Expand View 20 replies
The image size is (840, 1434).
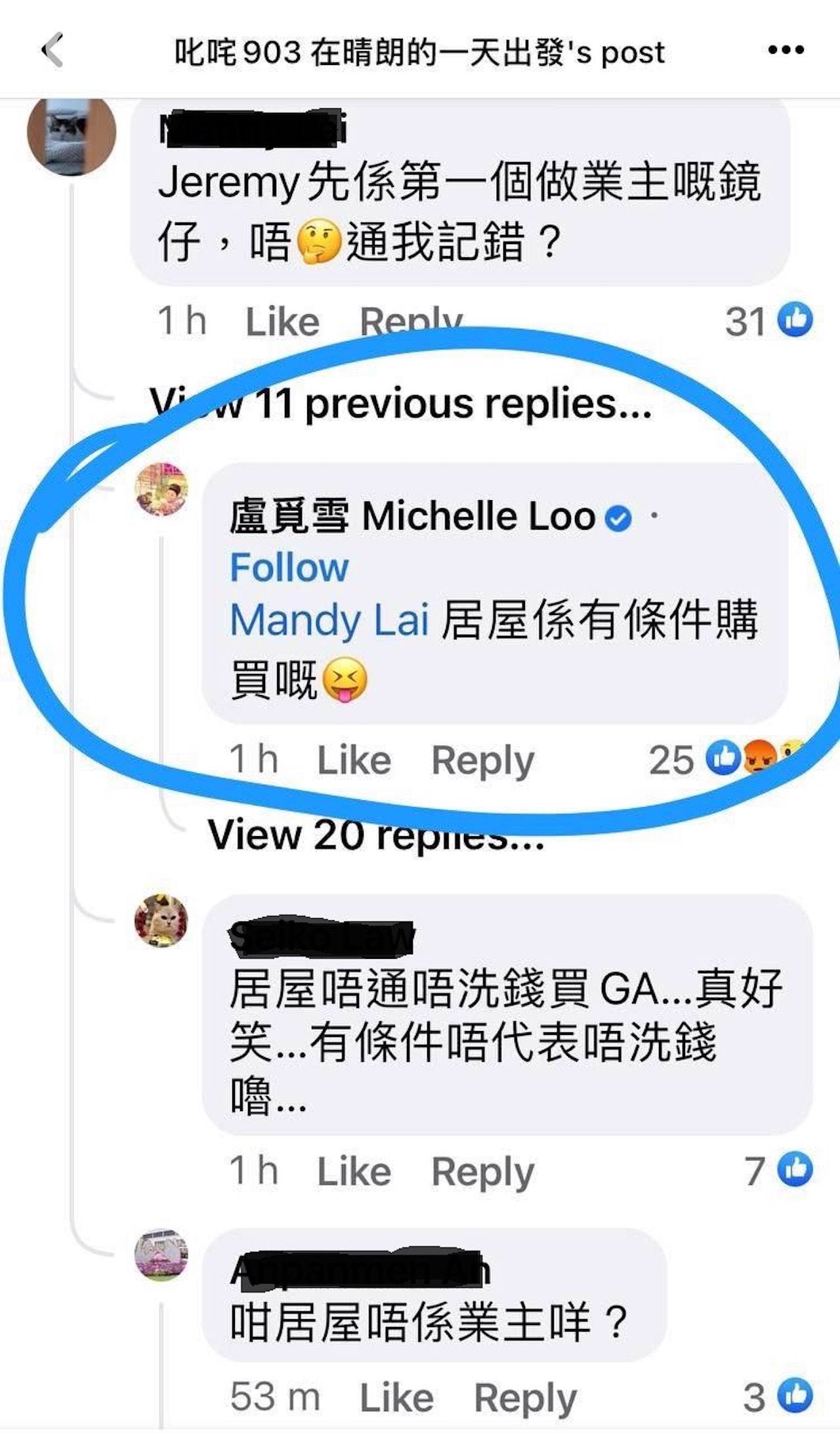point(376,835)
